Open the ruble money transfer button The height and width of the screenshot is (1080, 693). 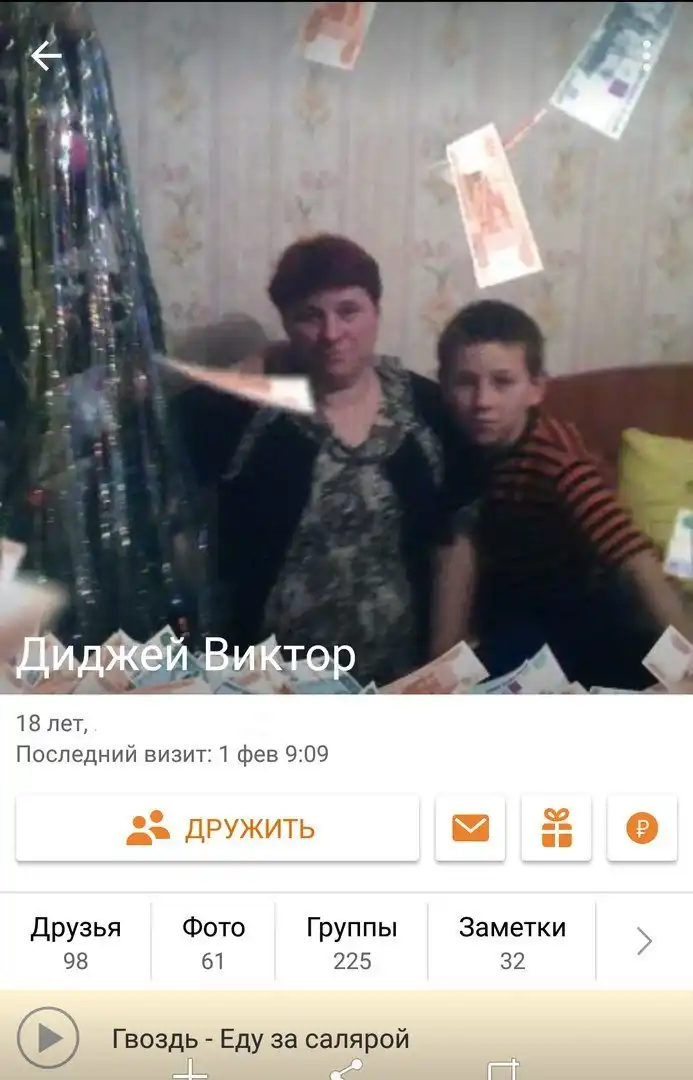(x=642, y=828)
